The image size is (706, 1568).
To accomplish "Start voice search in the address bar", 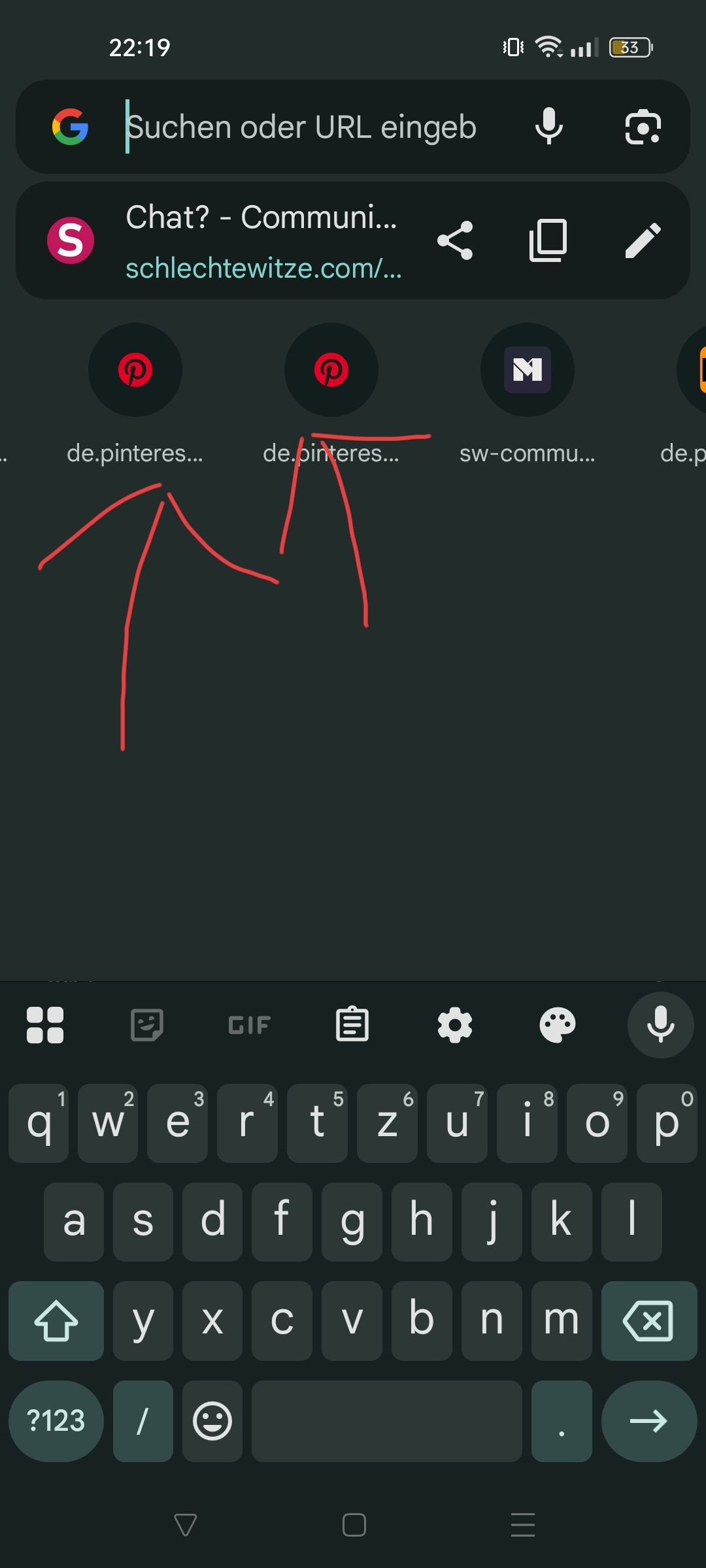I will coord(548,126).
